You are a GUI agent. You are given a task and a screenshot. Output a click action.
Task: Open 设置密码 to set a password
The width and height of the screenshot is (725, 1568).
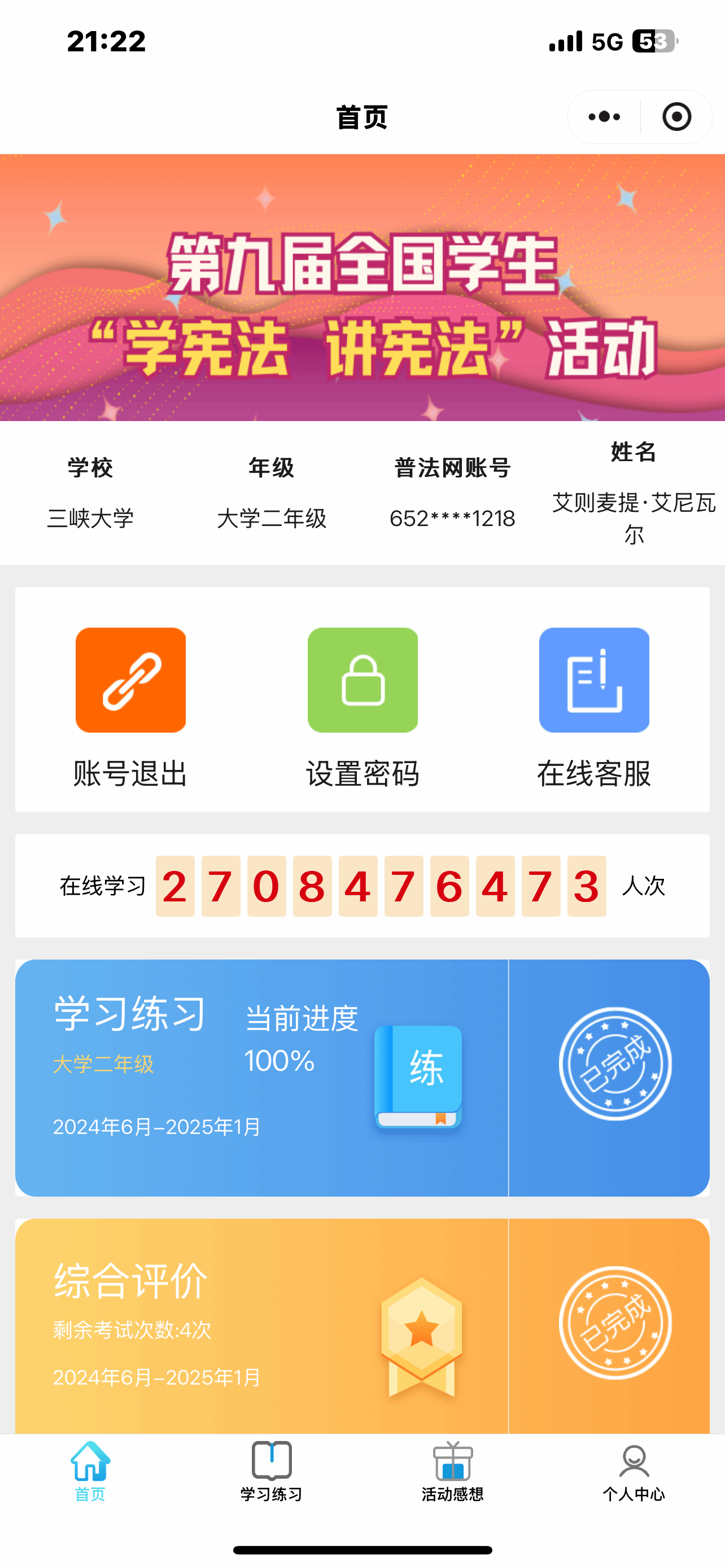click(362, 706)
